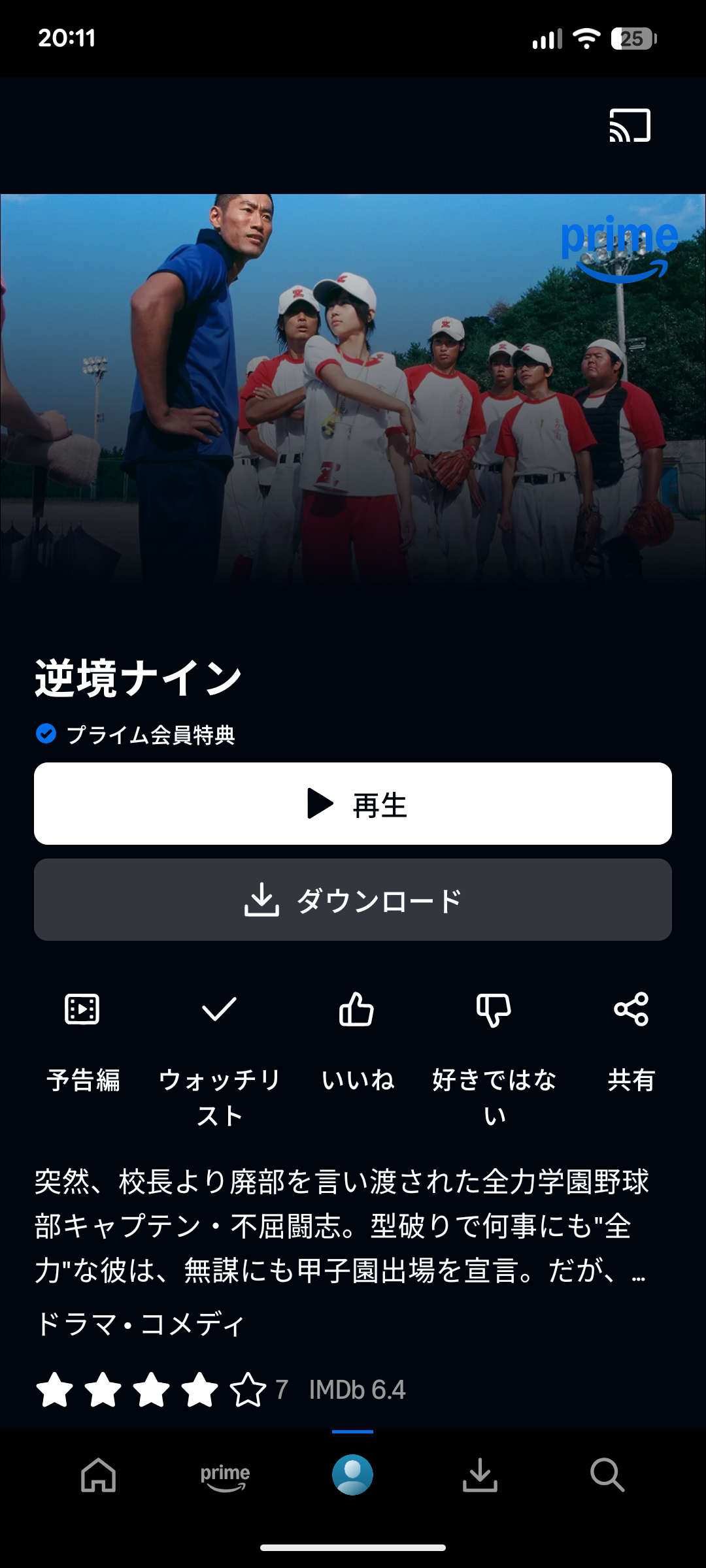Mark the movie as 好きではない
706x1568 pixels.
494,1009
